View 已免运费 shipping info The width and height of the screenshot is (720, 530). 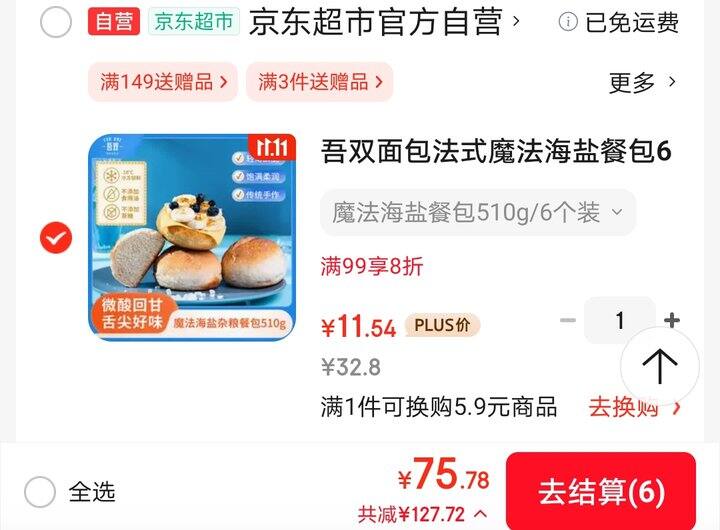(618, 22)
